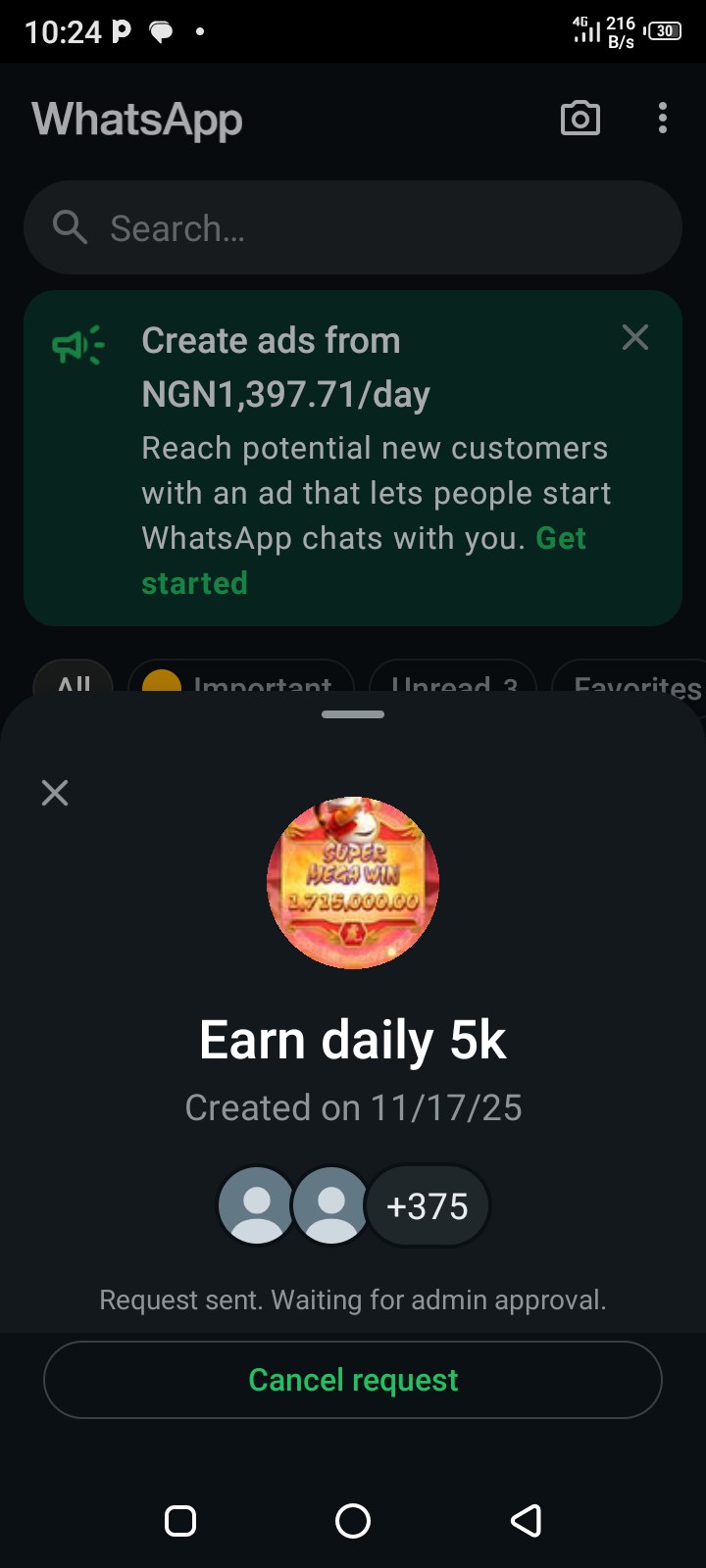Close the group invite sheet
Screen dimensions: 706x1568
click(x=55, y=793)
